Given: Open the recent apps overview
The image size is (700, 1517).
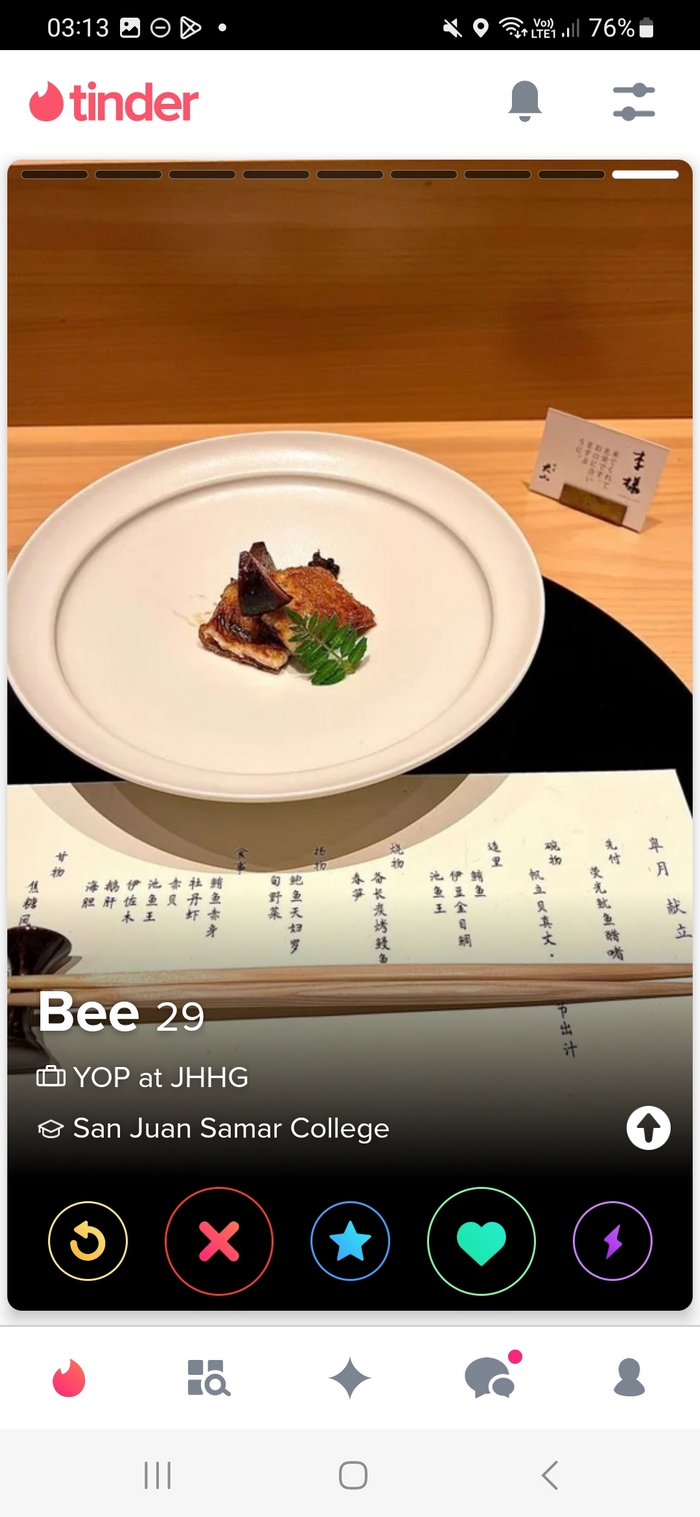Looking at the screenshot, I should click(157, 1475).
